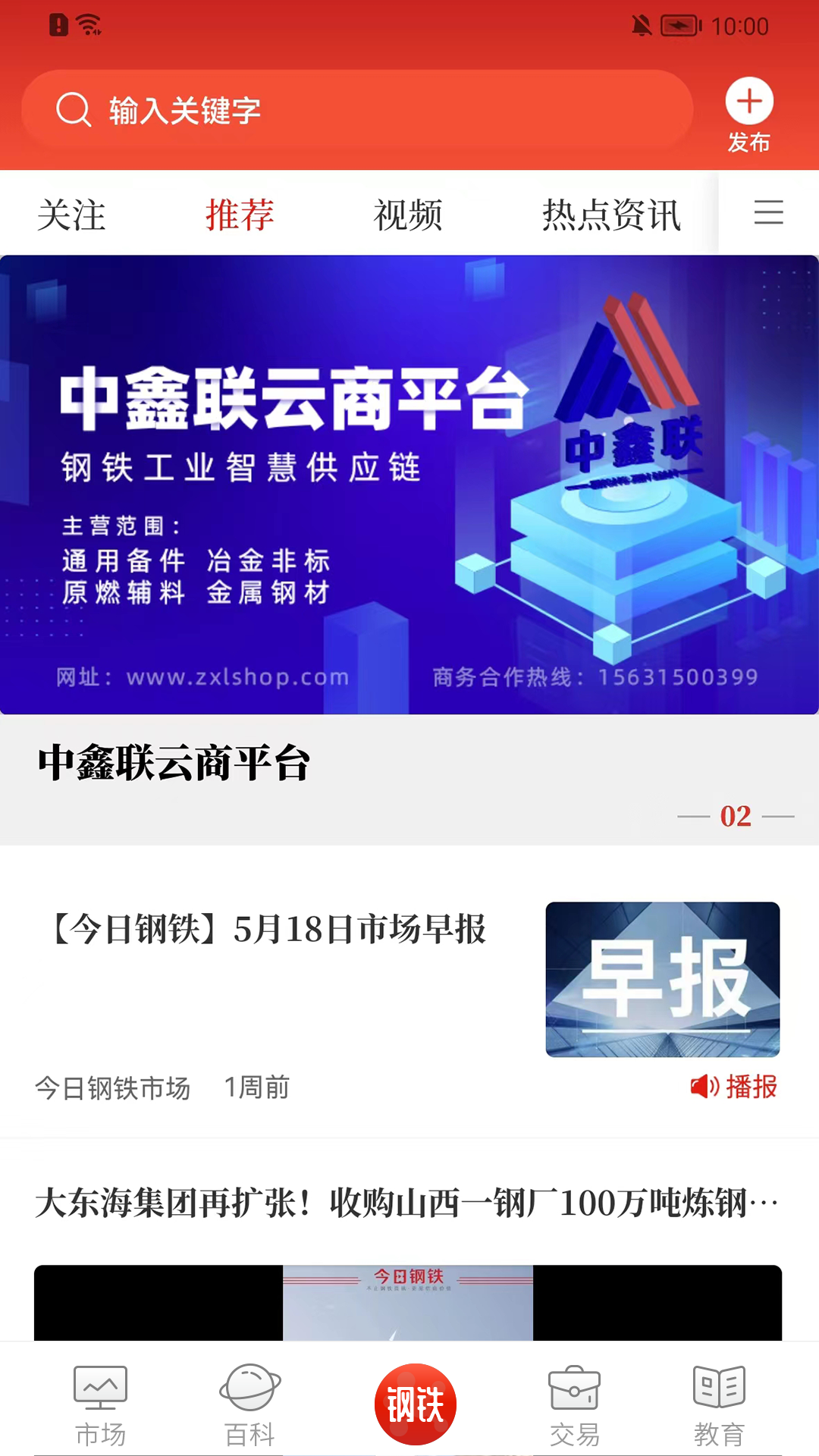Toggle notification mute in status bar
Screen dimensions: 819x1456
click(641, 23)
